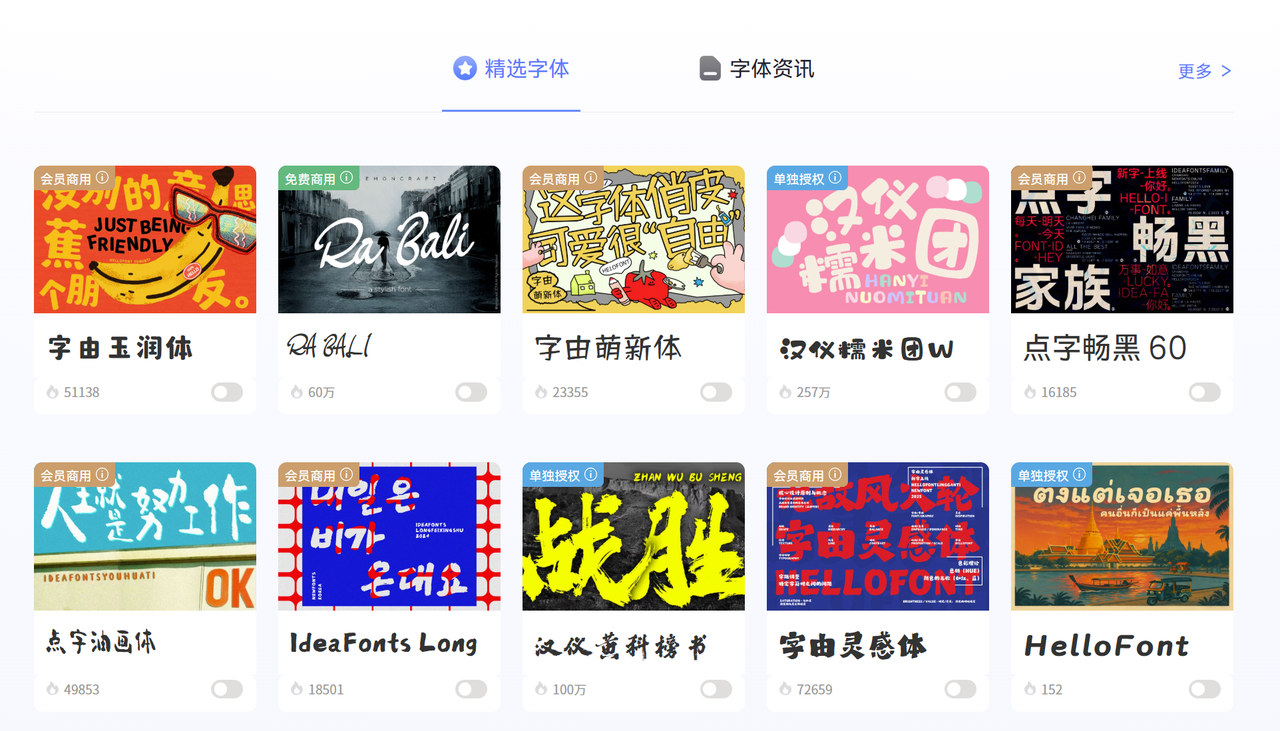Open the 更多 link
The width and height of the screenshot is (1280, 731).
point(1204,71)
